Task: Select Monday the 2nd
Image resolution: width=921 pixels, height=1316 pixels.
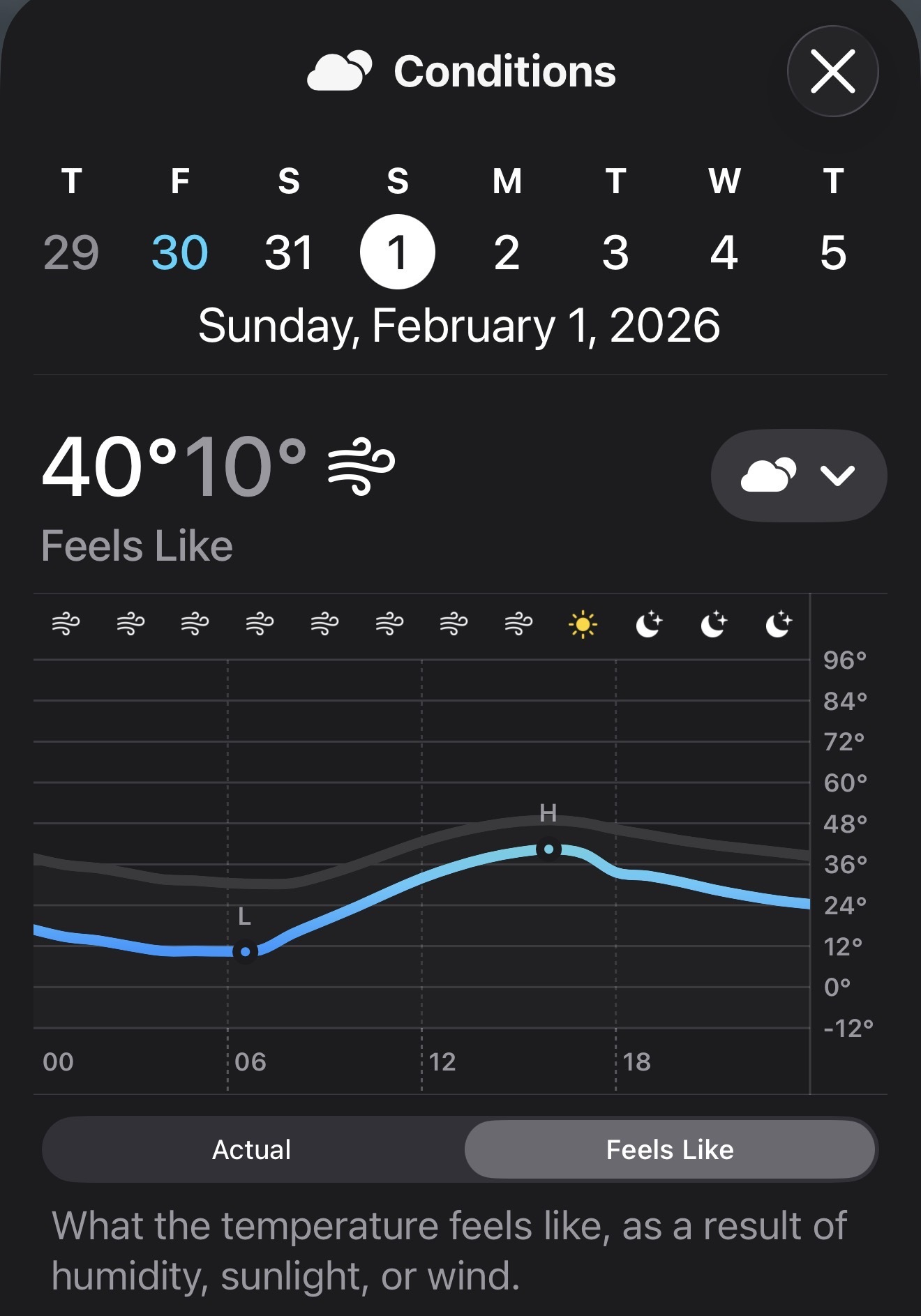Action: pyautogui.click(x=507, y=252)
